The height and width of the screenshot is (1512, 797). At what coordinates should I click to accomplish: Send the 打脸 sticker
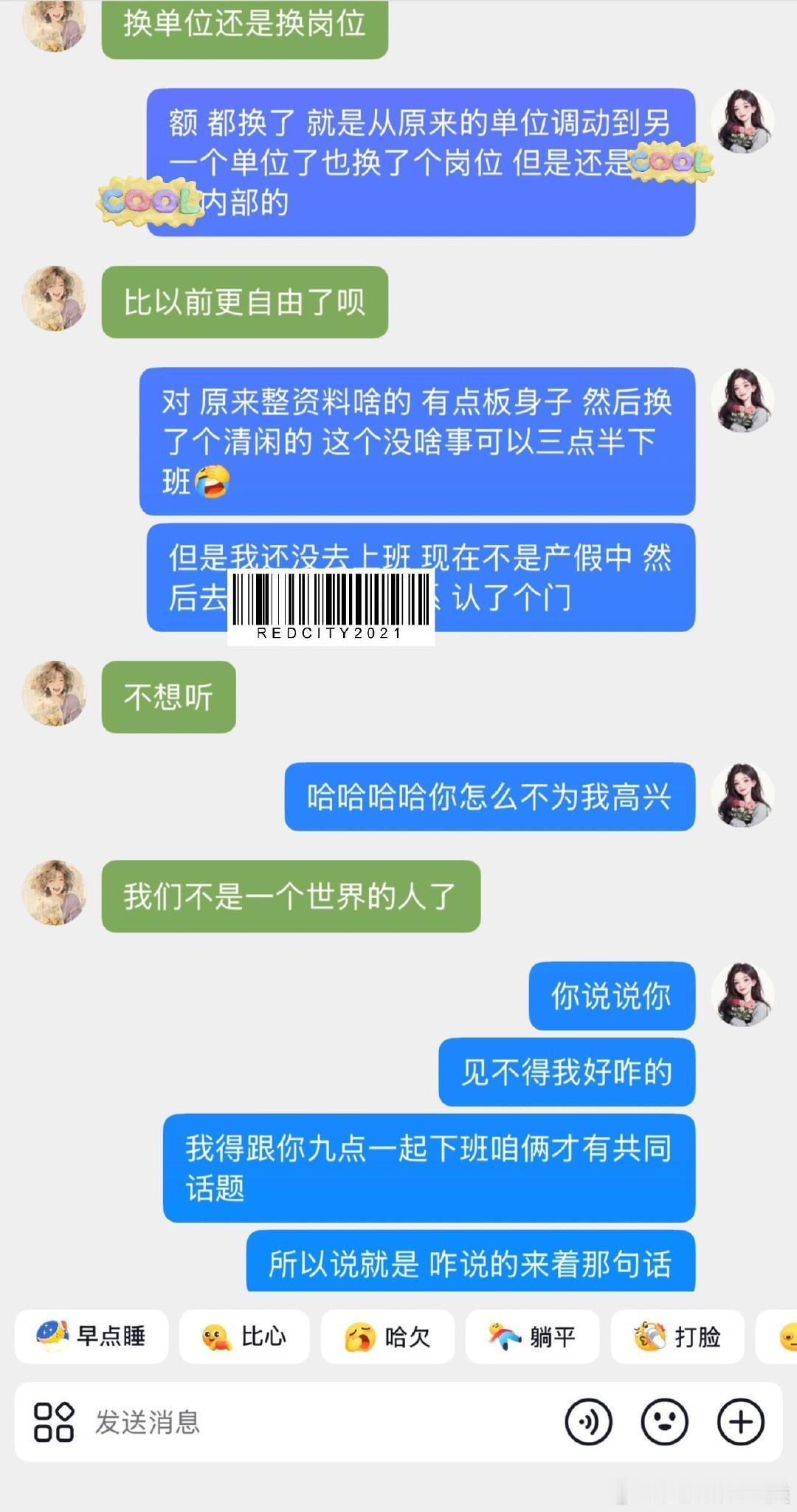coord(675,1336)
